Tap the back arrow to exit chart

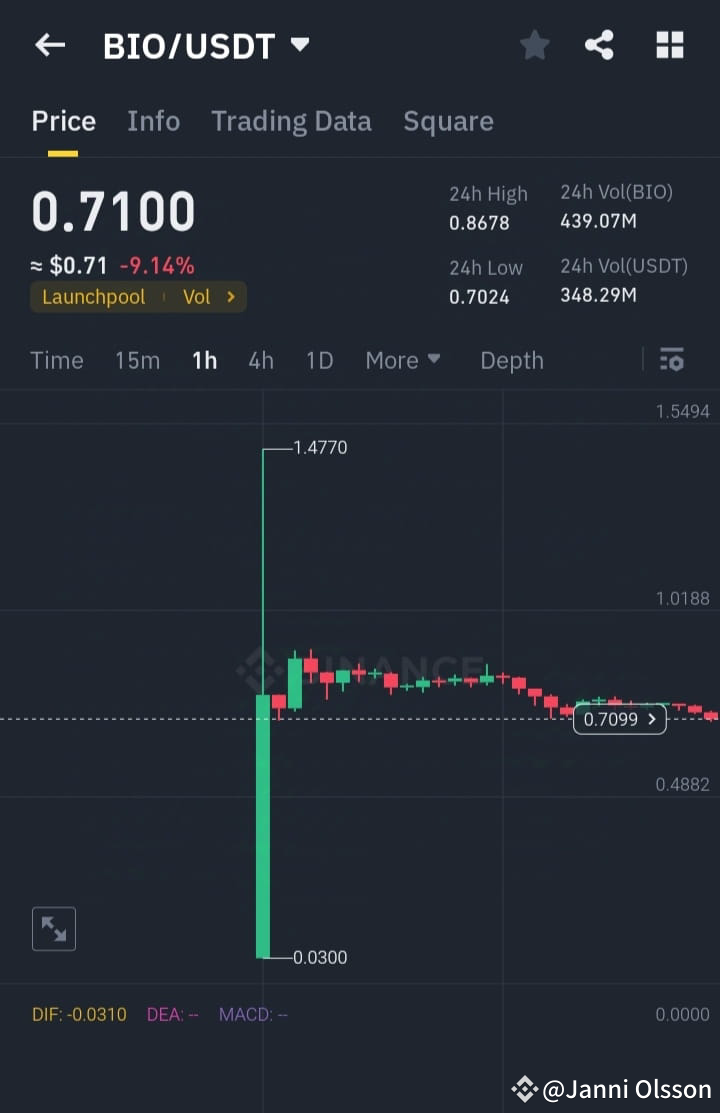coord(50,44)
